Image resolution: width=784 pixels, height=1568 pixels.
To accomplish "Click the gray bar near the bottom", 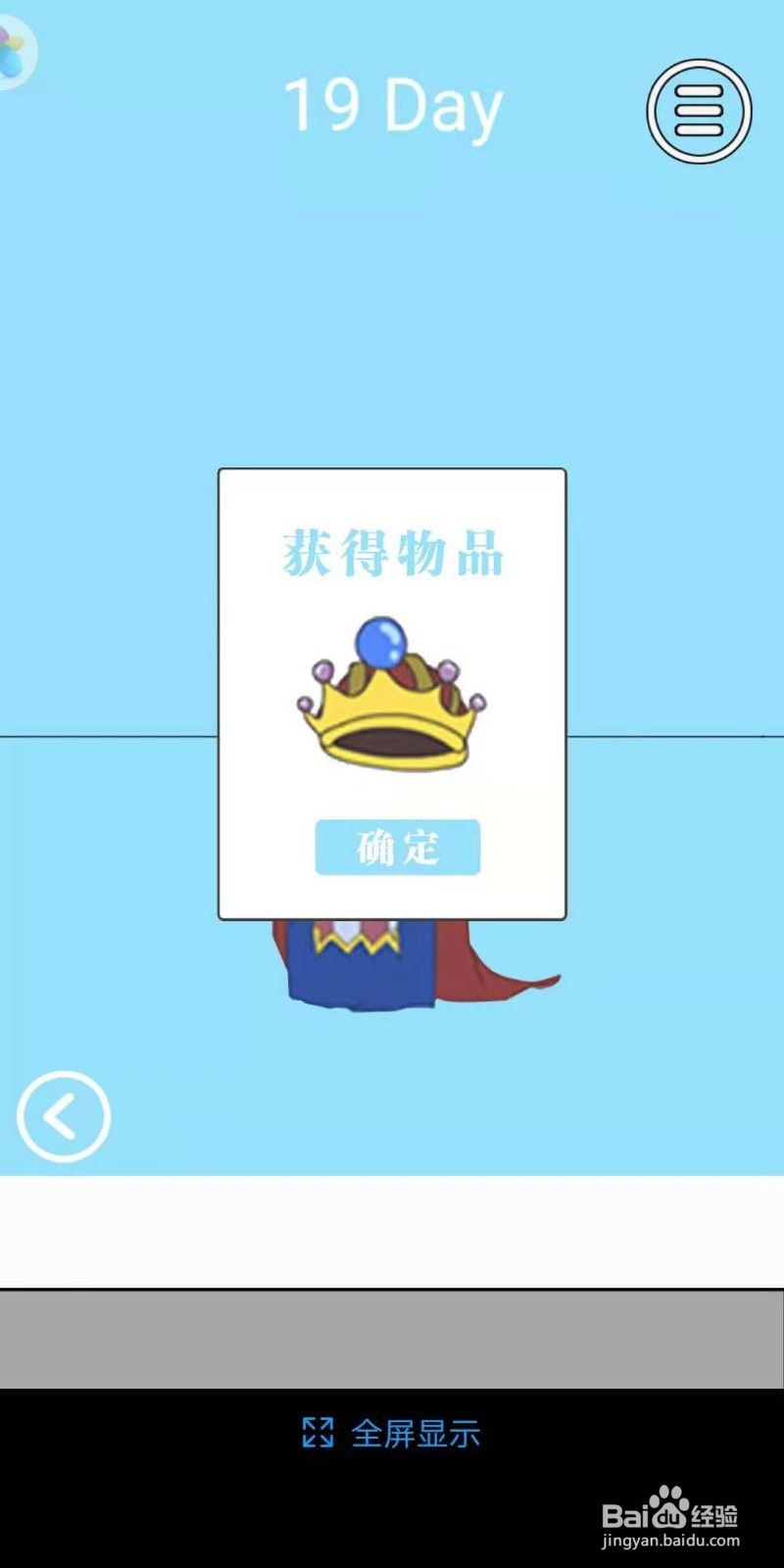I will coord(392,1338).
